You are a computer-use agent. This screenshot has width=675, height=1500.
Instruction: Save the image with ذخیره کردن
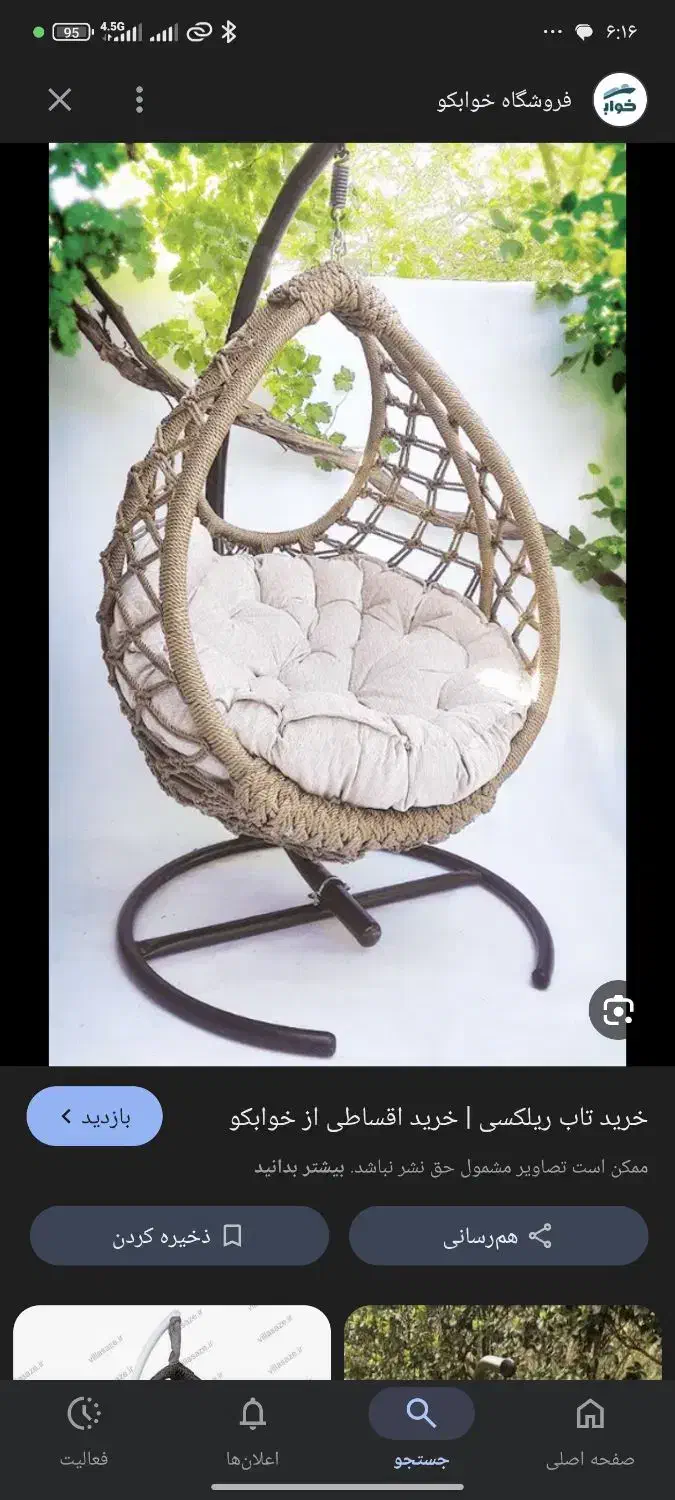179,1236
